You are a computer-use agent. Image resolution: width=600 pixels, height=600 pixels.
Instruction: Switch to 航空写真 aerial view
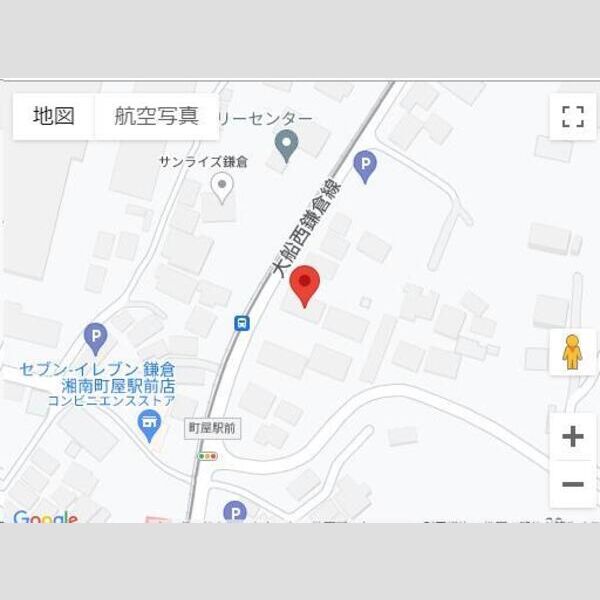tap(156, 116)
